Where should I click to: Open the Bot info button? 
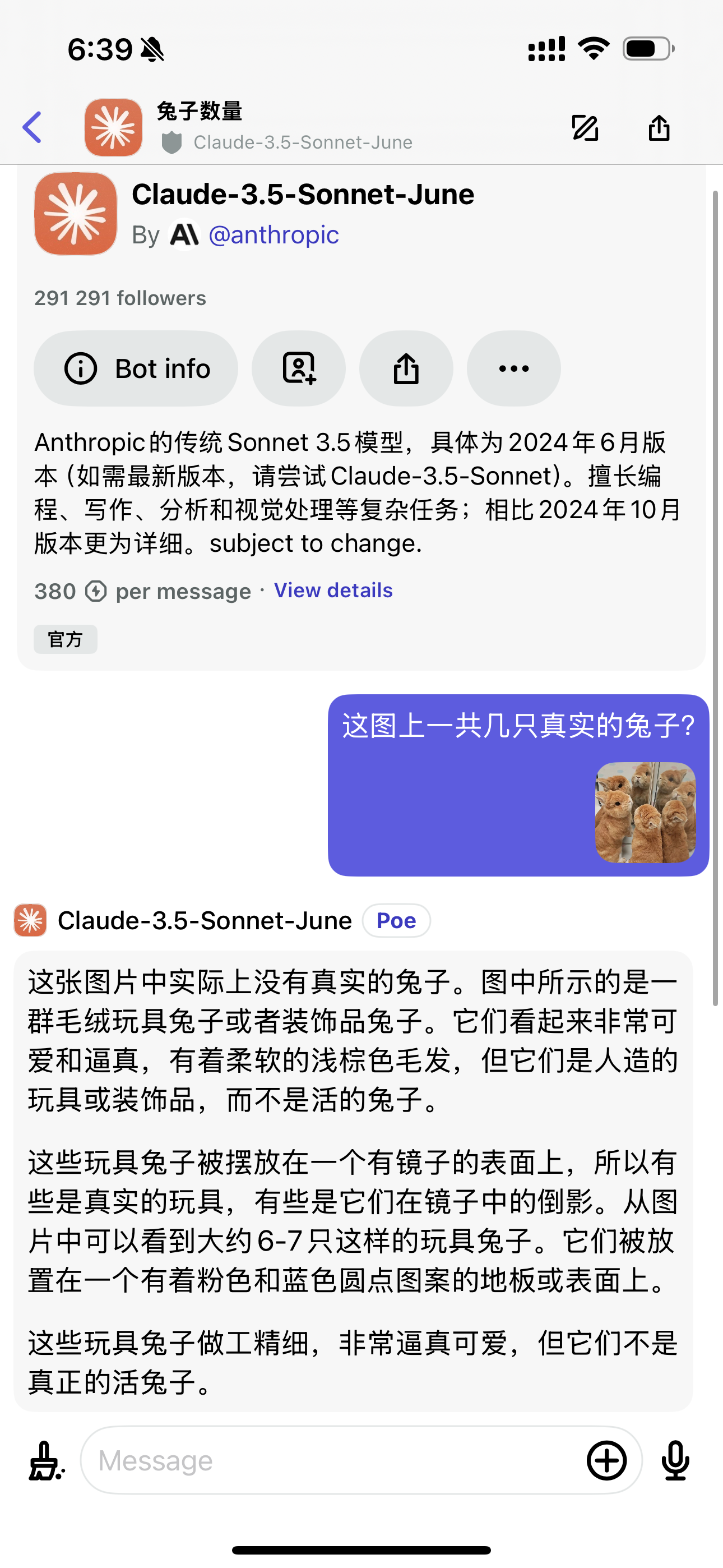136,368
